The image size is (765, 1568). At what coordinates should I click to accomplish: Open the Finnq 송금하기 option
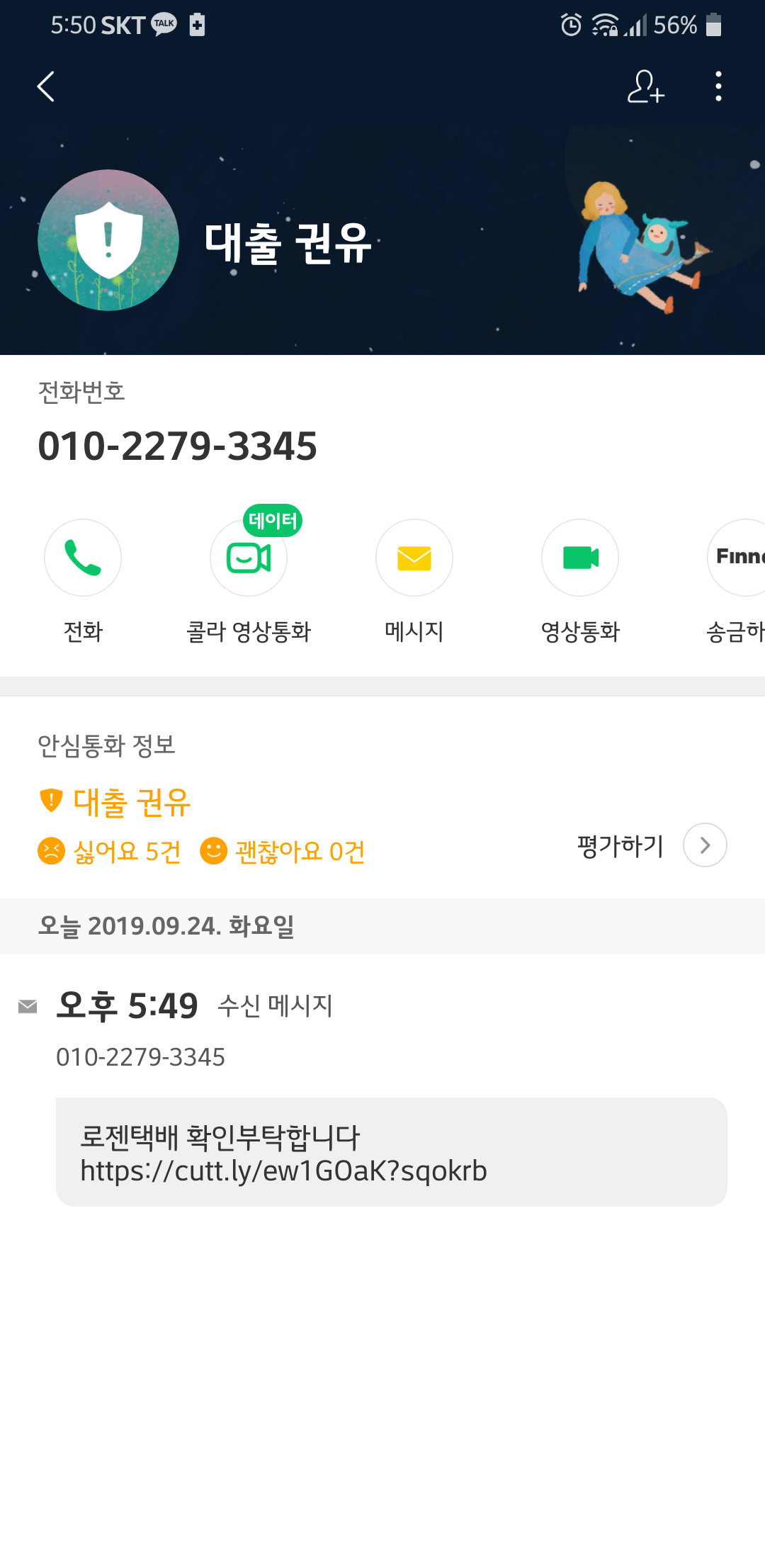point(737,558)
